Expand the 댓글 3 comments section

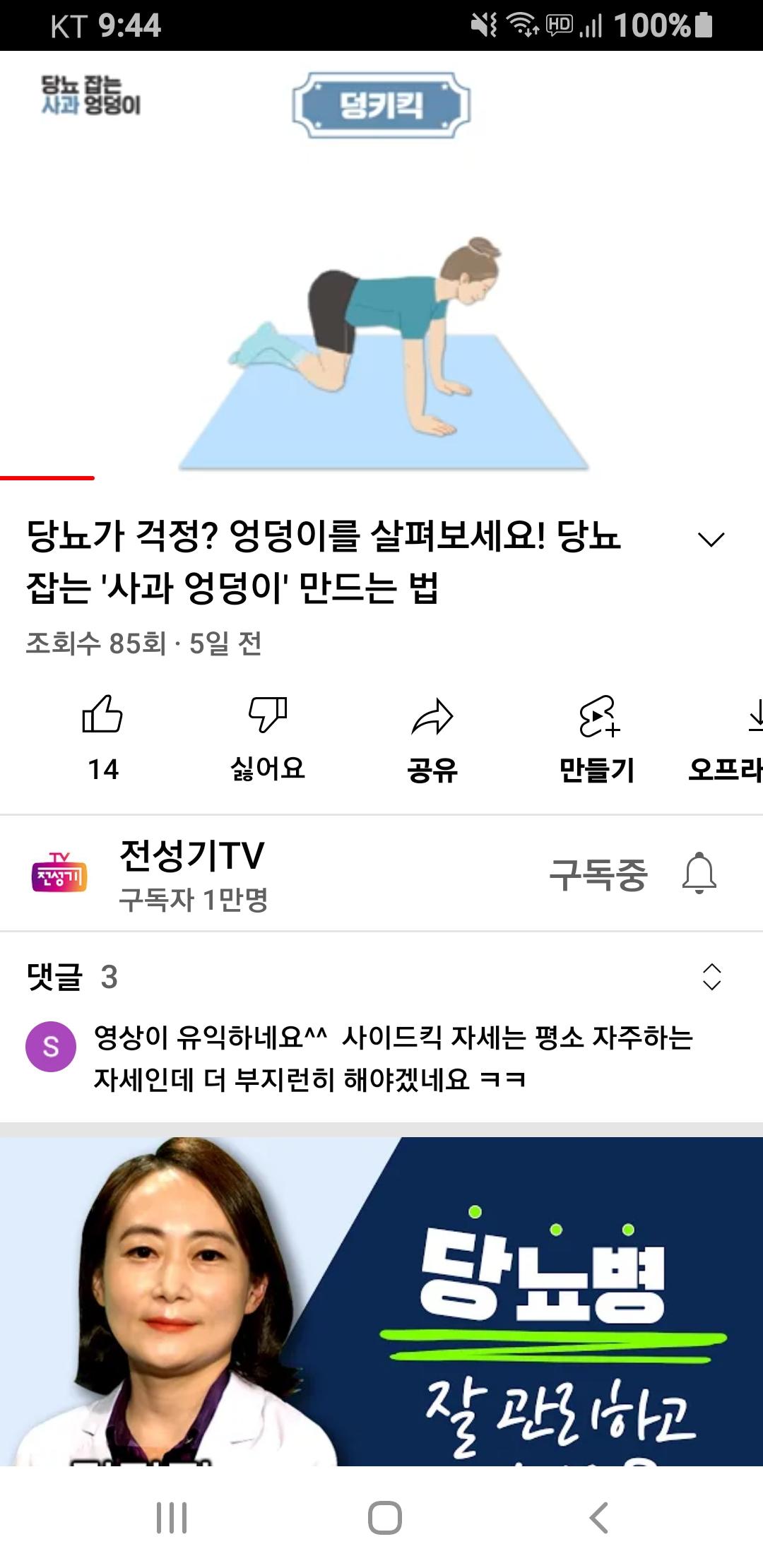(711, 977)
